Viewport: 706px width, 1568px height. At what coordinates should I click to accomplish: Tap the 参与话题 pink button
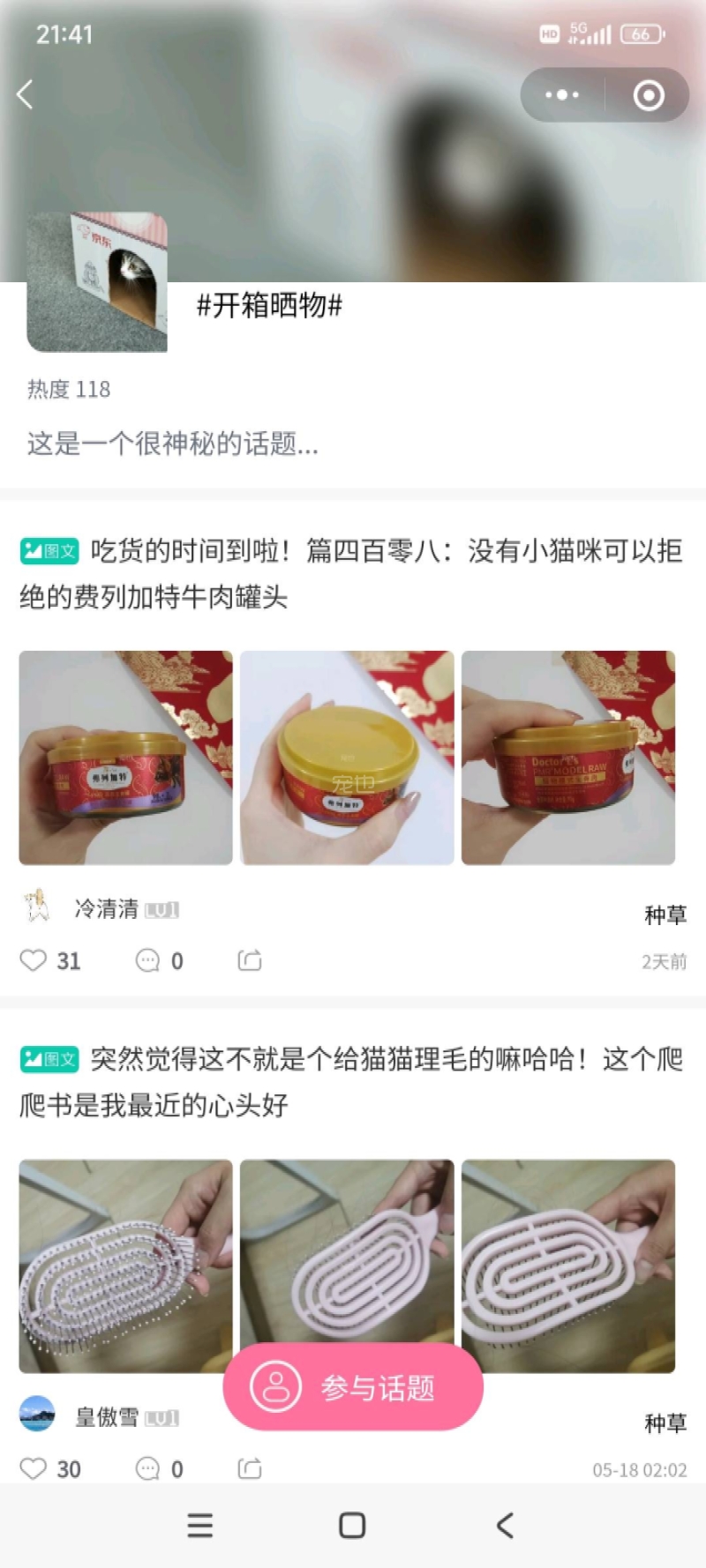(353, 1387)
